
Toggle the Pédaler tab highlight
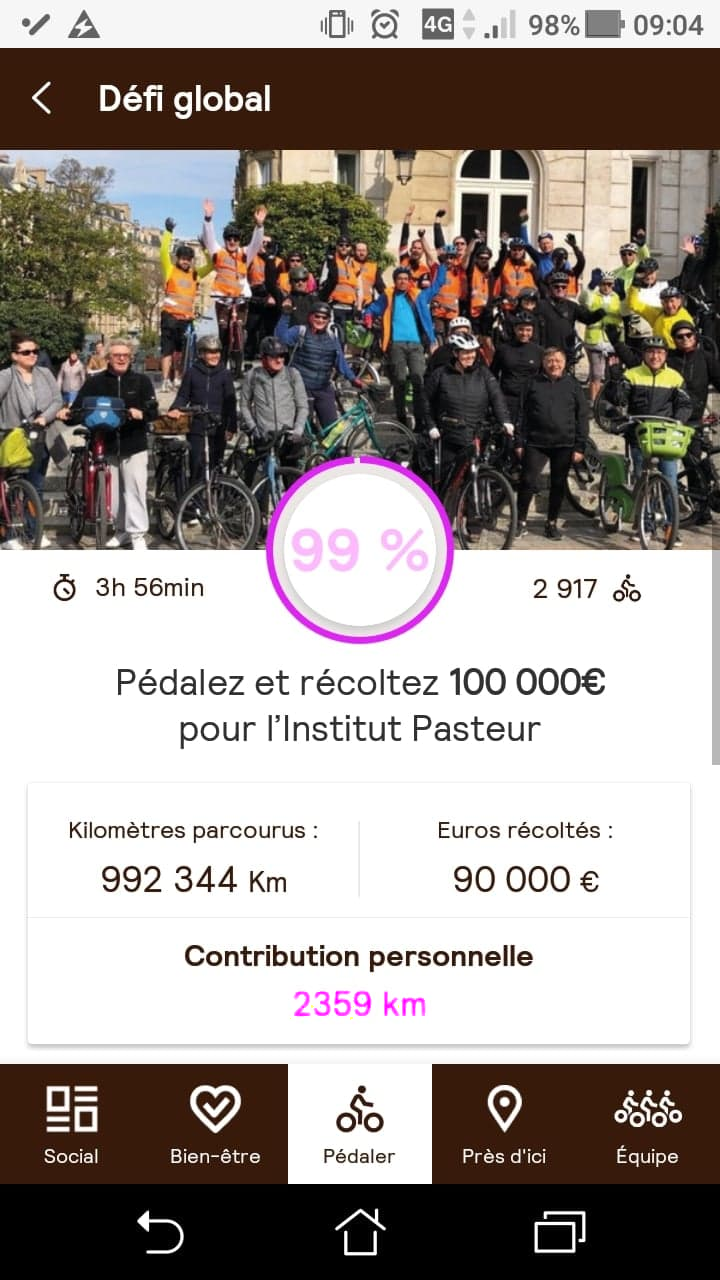click(359, 1124)
